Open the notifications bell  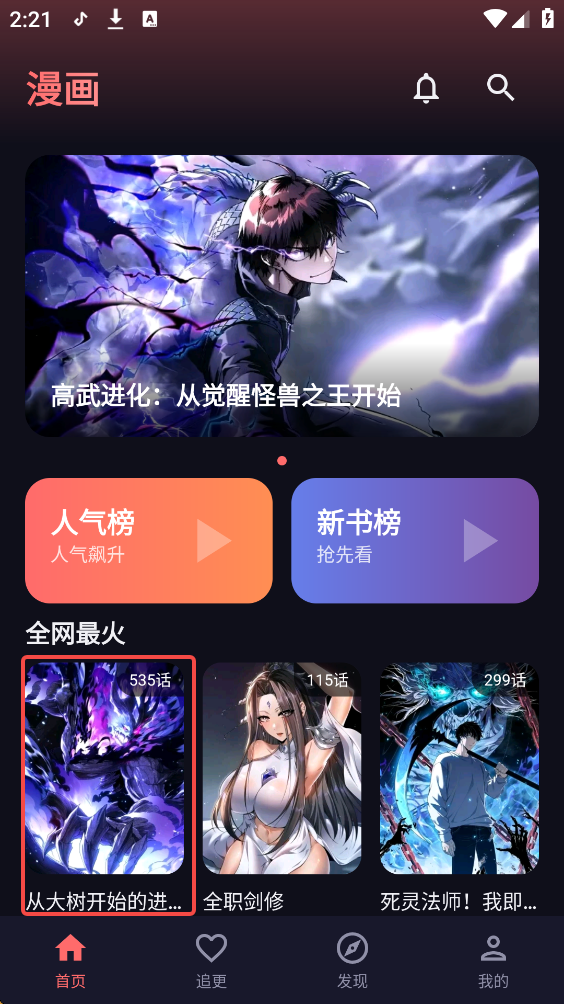pos(426,88)
